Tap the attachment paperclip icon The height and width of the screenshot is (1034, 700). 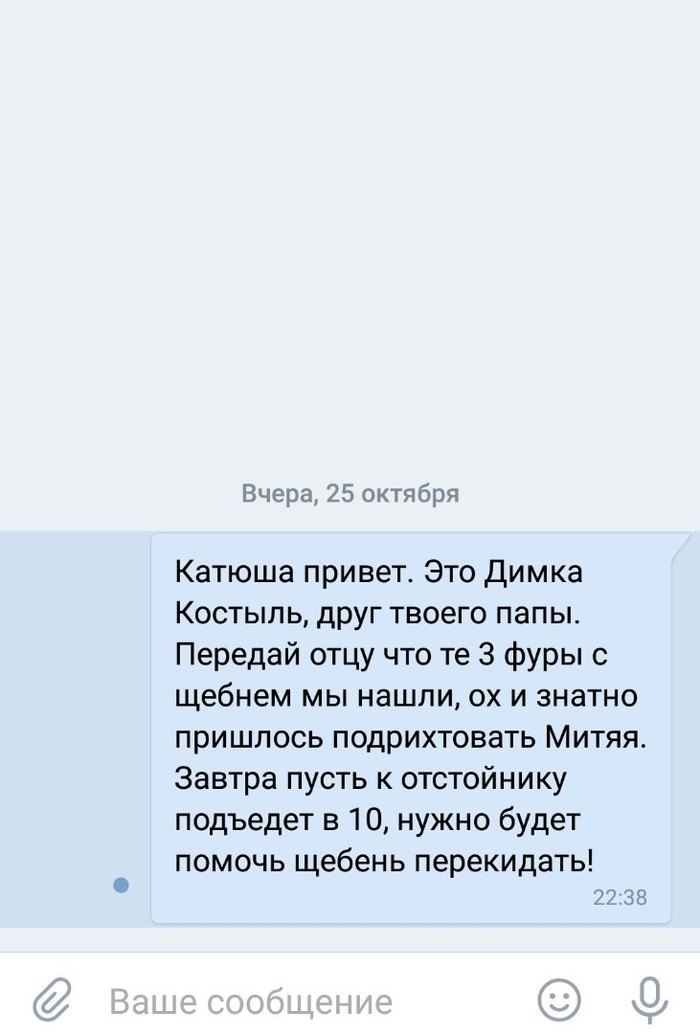coord(52,997)
